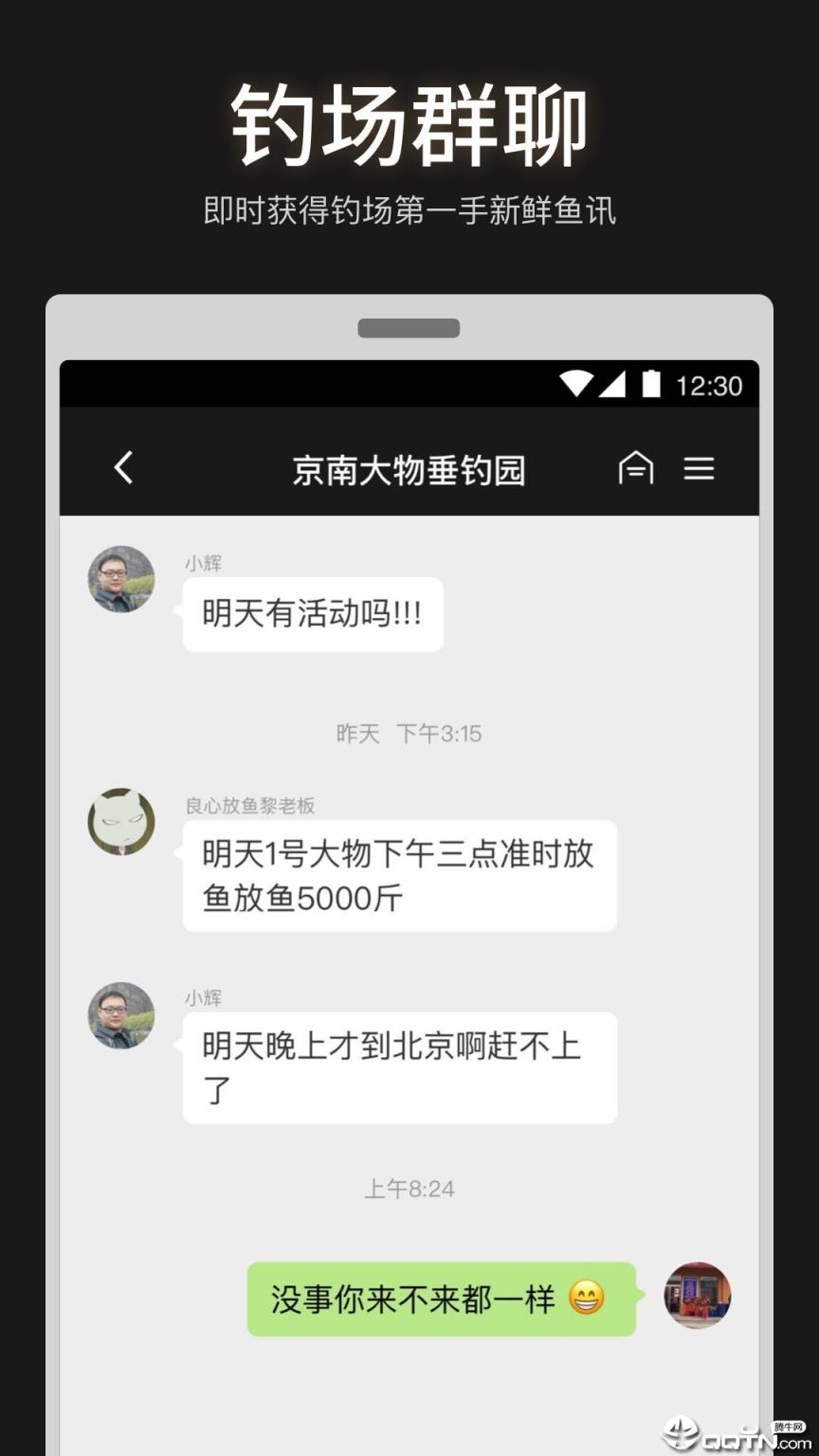Tap the 上午8:24 timestamp
Screen dimensions: 819x1456
pyautogui.click(x=409, y=1188)
